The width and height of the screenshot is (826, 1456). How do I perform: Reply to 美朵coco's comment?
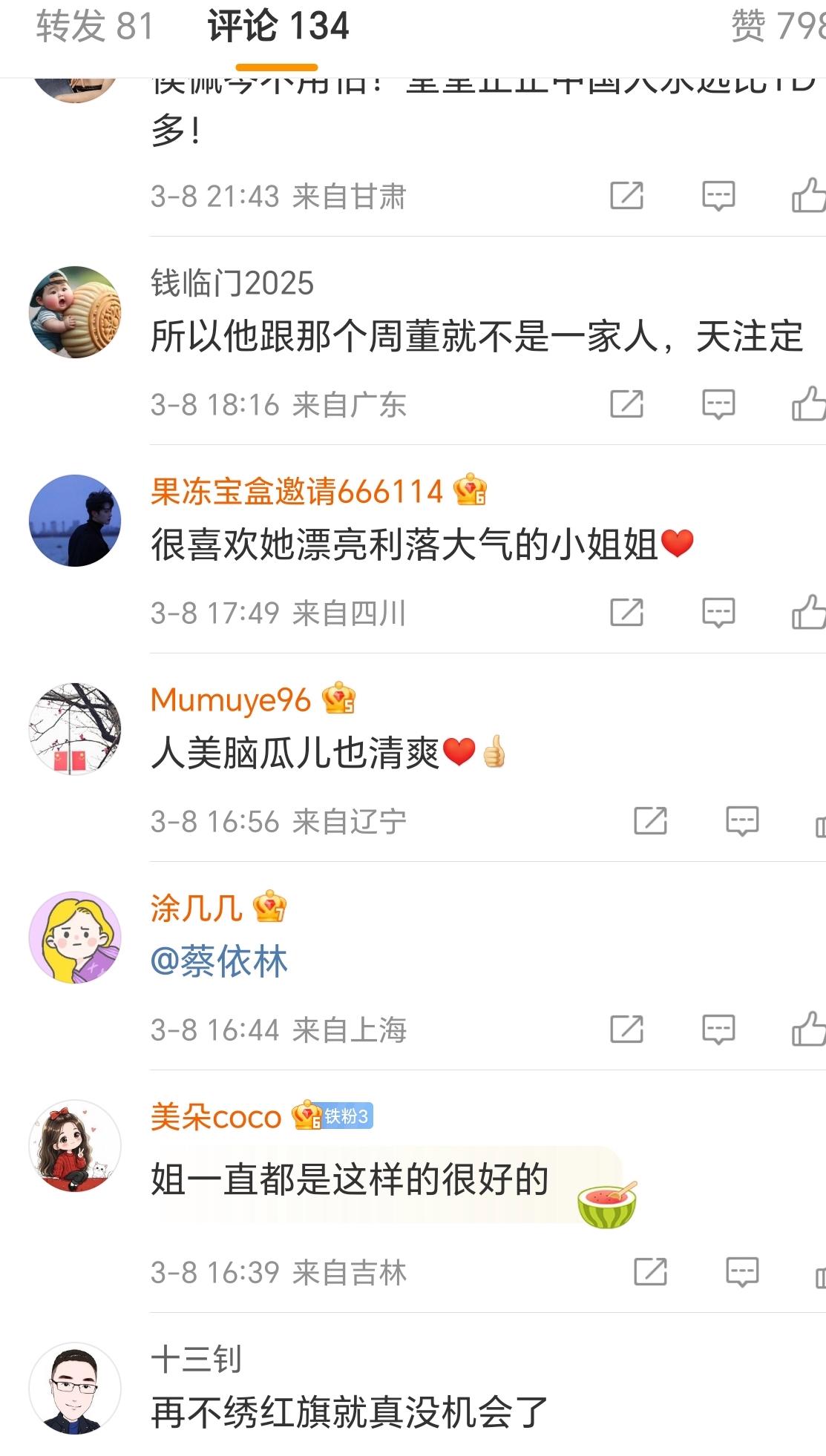(x=742, y=1272)
